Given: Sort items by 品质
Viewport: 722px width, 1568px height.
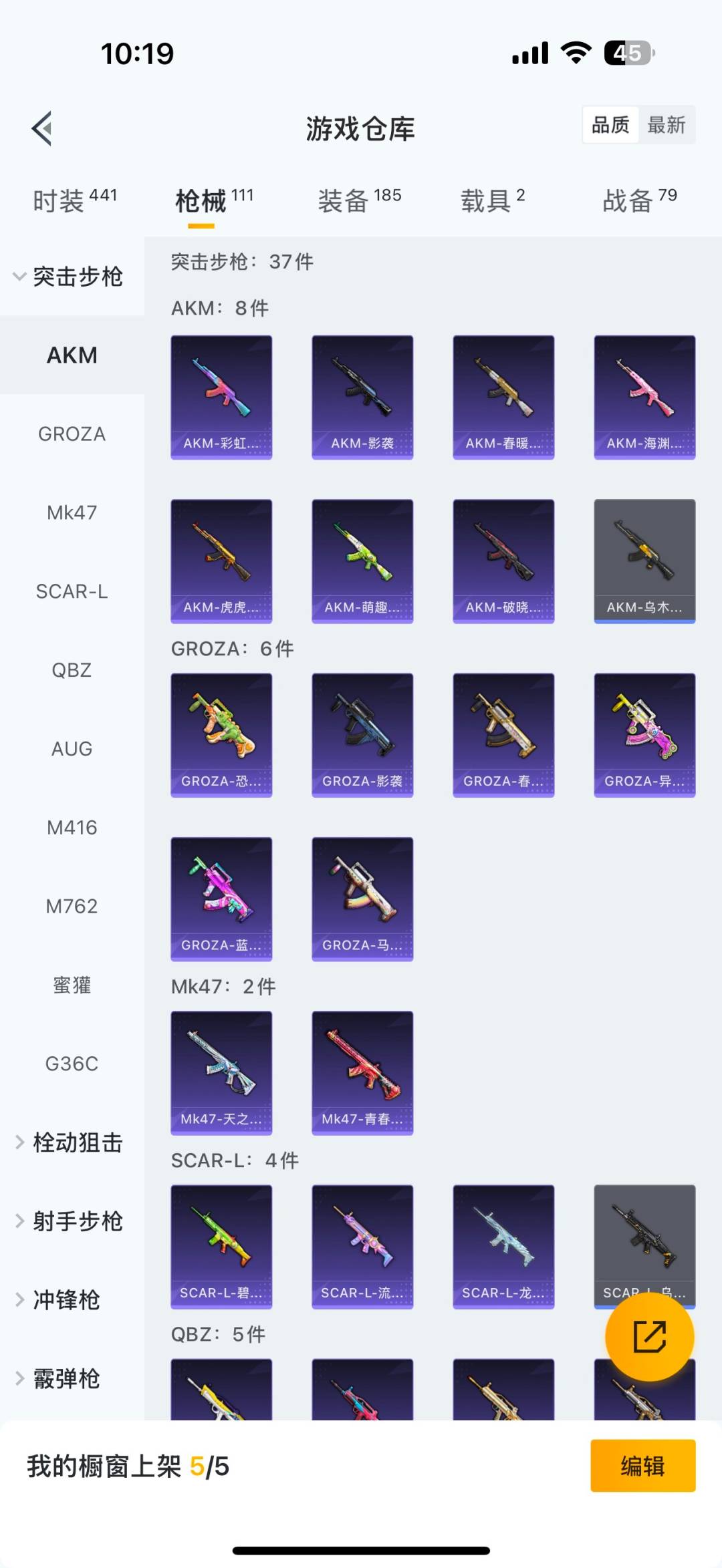Looking at the screenshot, I should pos(610,125).
